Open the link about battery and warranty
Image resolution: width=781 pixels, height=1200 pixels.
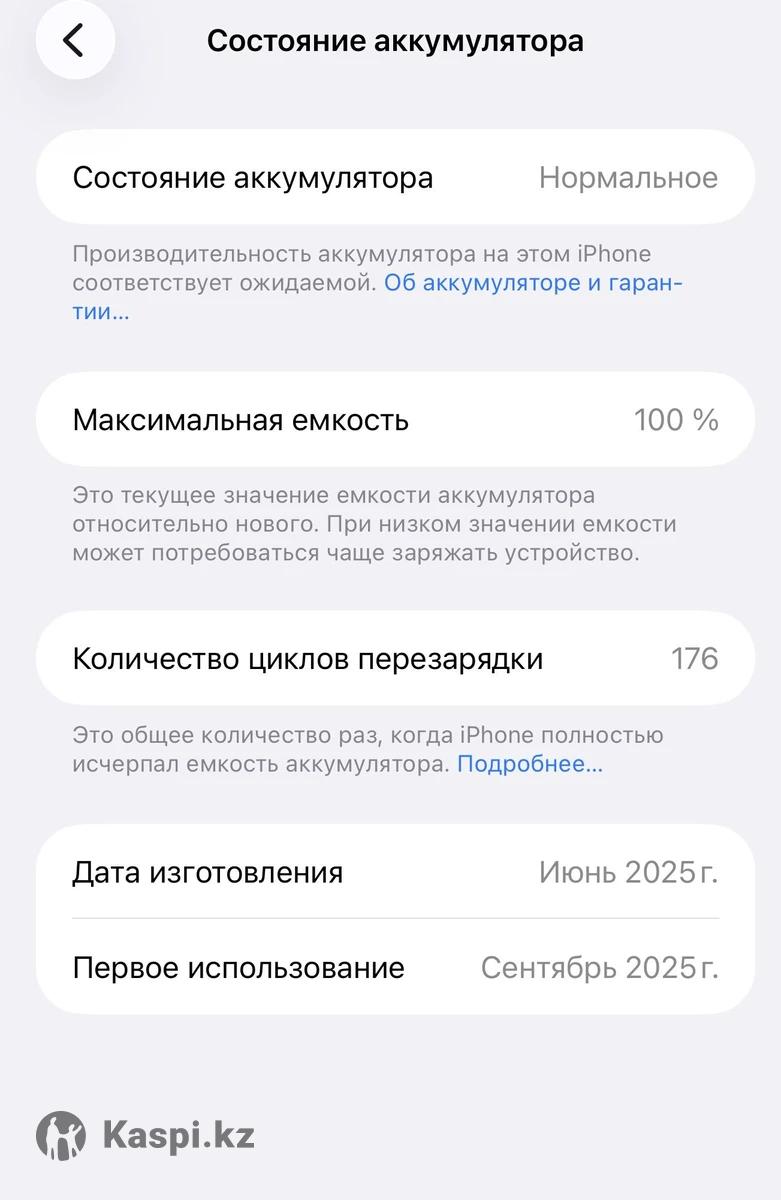click(532, 283)
